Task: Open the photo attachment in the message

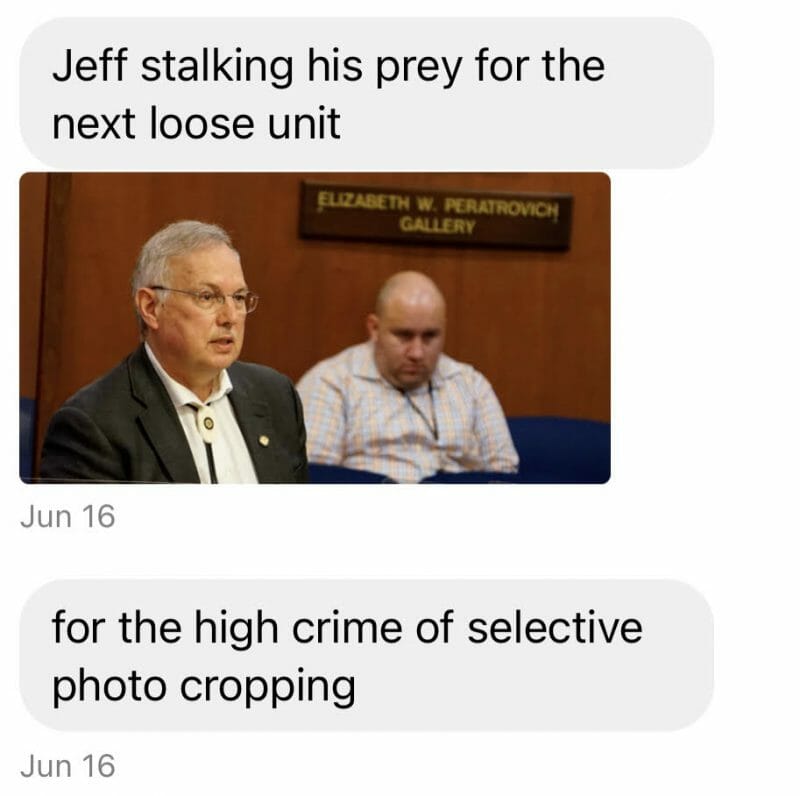Action: pyautogui.click(x=314, y=328)
